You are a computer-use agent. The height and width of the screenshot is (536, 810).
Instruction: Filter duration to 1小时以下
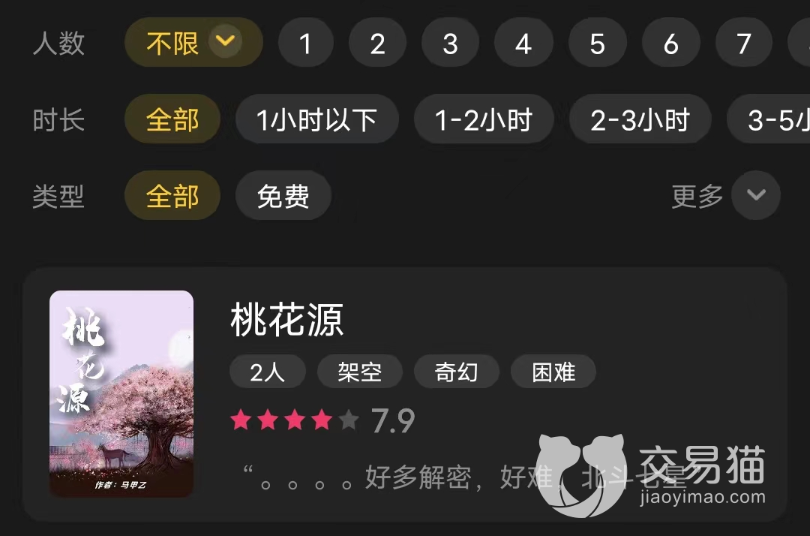[x=317, y=120]
